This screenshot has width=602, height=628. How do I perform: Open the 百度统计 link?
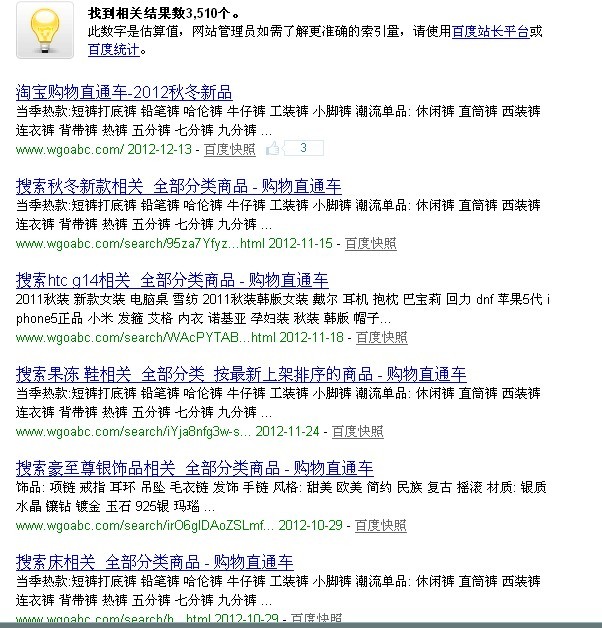pos(110,49)
